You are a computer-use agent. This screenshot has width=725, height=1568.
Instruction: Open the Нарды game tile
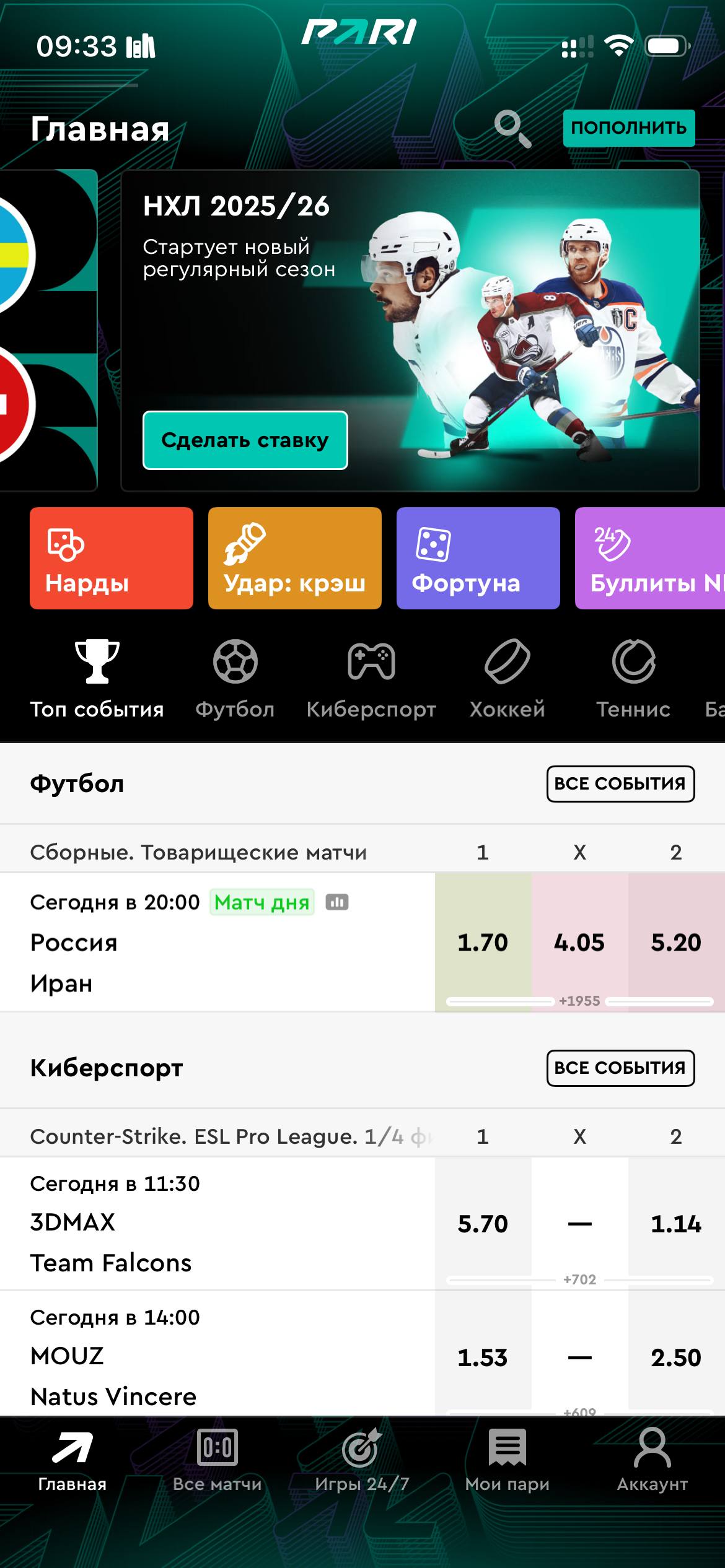[112, 558]
